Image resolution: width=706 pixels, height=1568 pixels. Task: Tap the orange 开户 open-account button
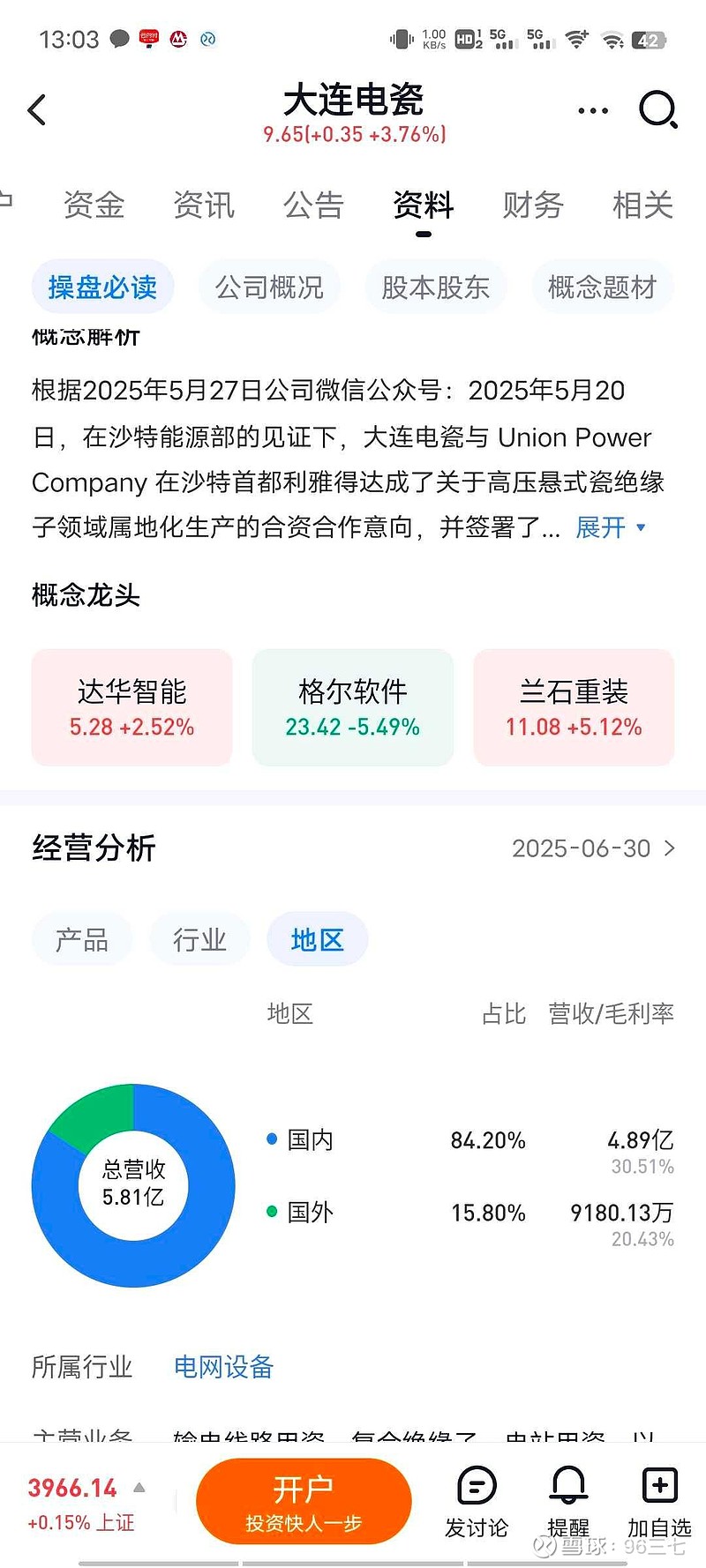point(304,1501)
